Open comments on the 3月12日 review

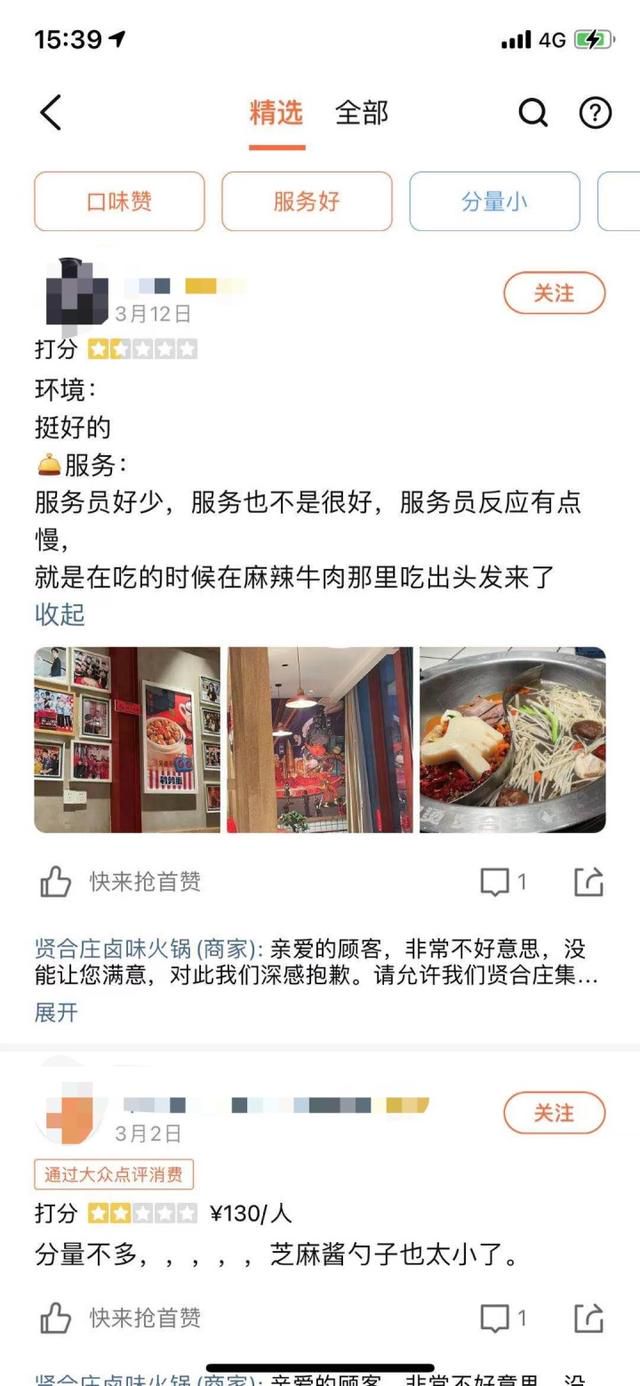click(504, 882)
